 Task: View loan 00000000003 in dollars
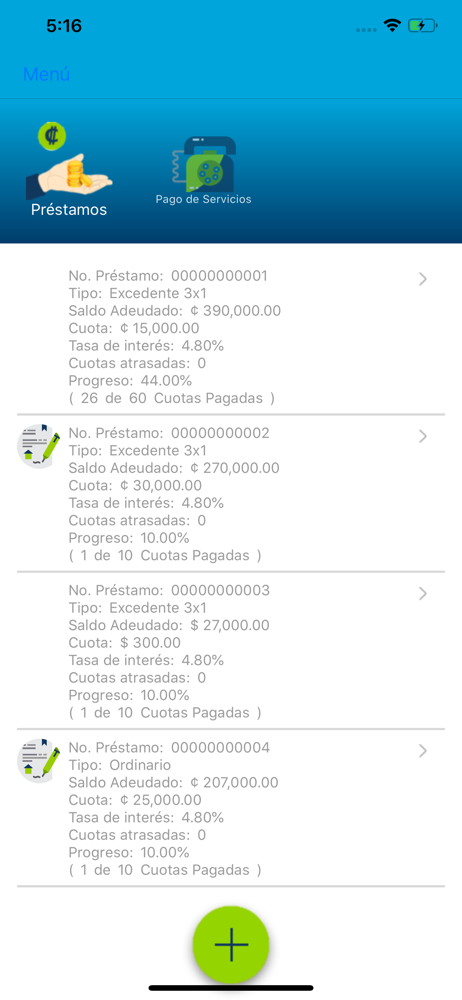pyautogui.click(x=231, y=651)
